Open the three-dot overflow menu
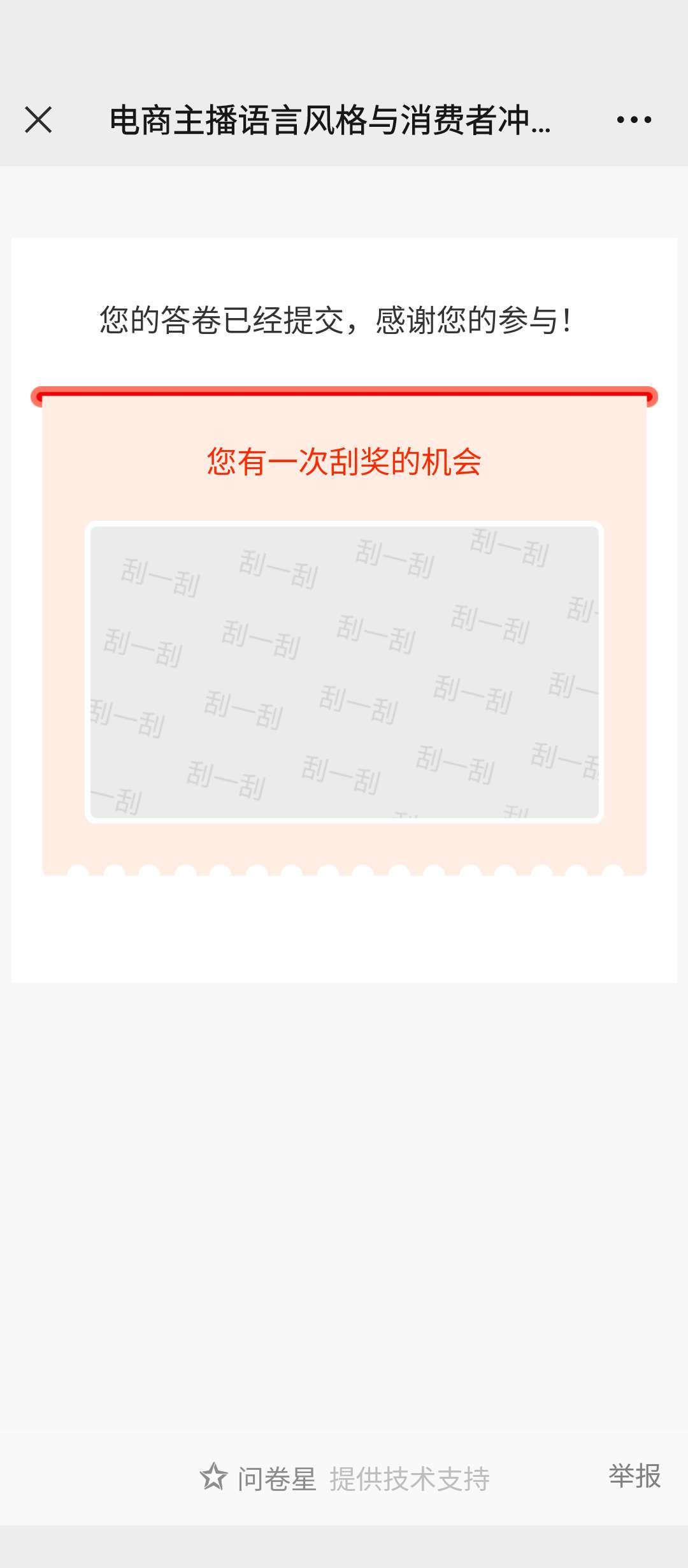This screenshot has height=1568, width=688. click(x=634, y=120)
